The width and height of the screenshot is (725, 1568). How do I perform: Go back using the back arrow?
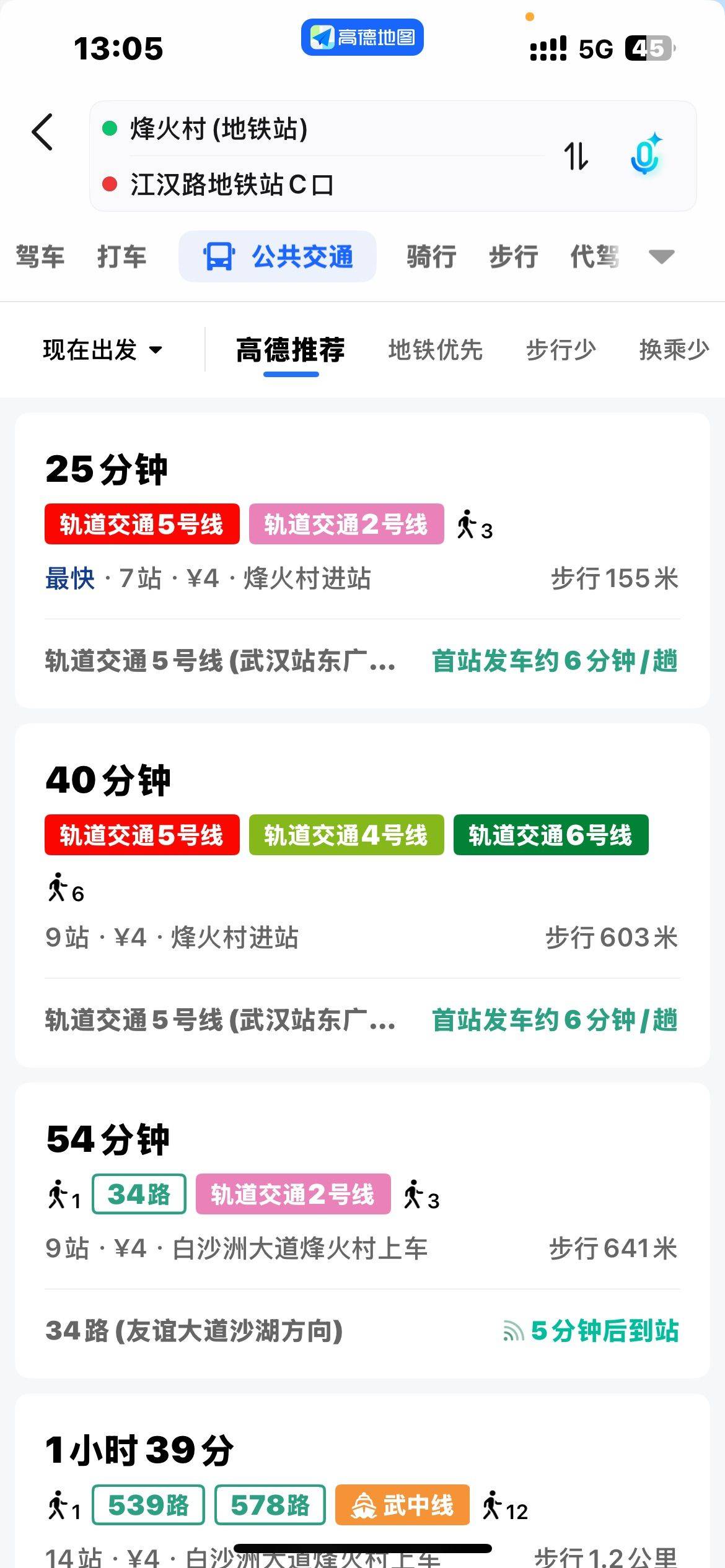point(42,132)
